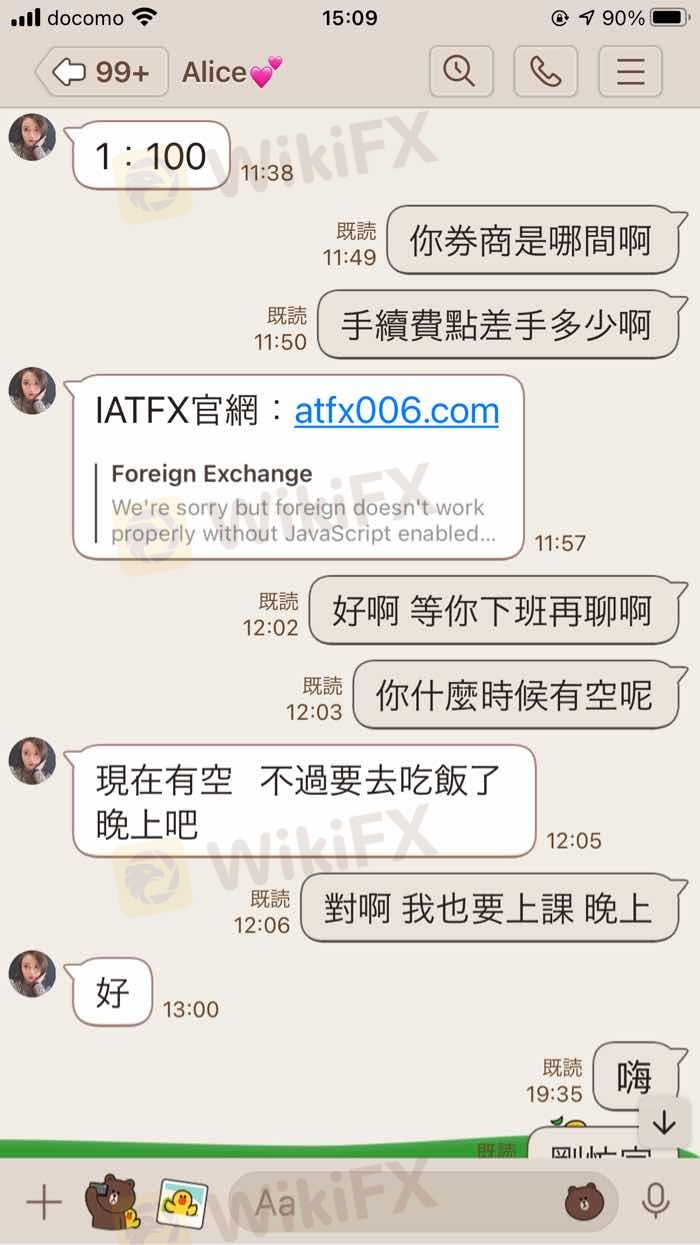Open the plus attachment menu
The width and height of the screenshot is (700, 1245).
point(43,1202)
